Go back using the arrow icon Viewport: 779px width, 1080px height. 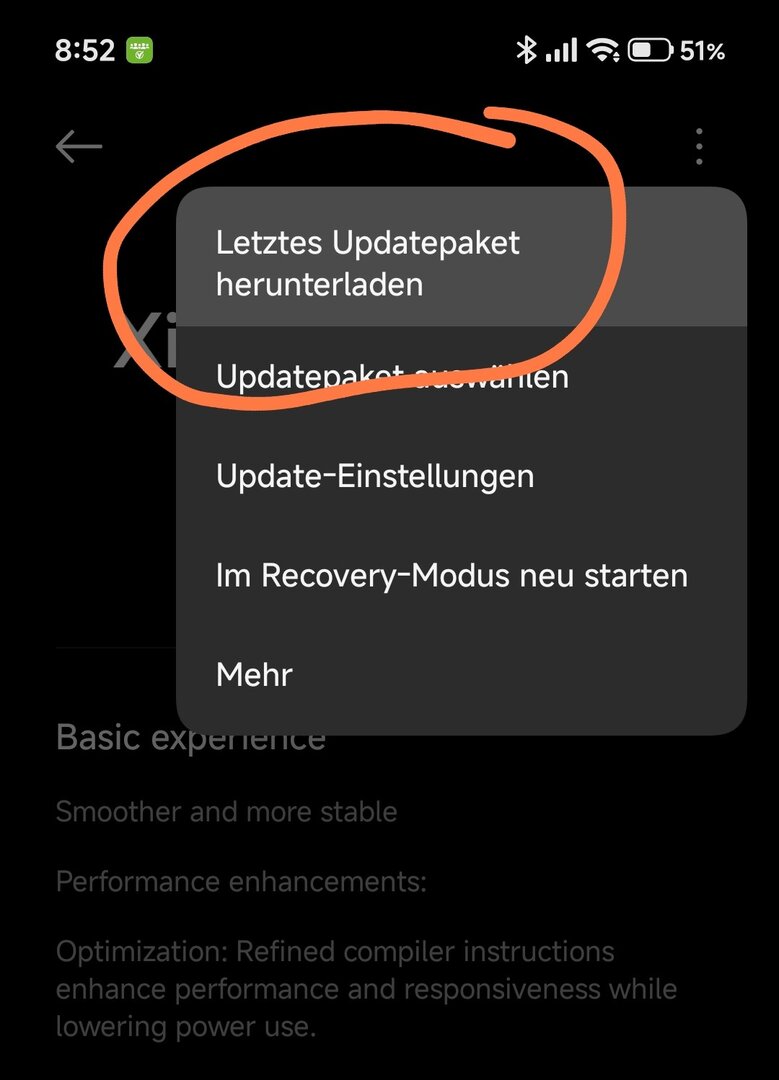79,147
